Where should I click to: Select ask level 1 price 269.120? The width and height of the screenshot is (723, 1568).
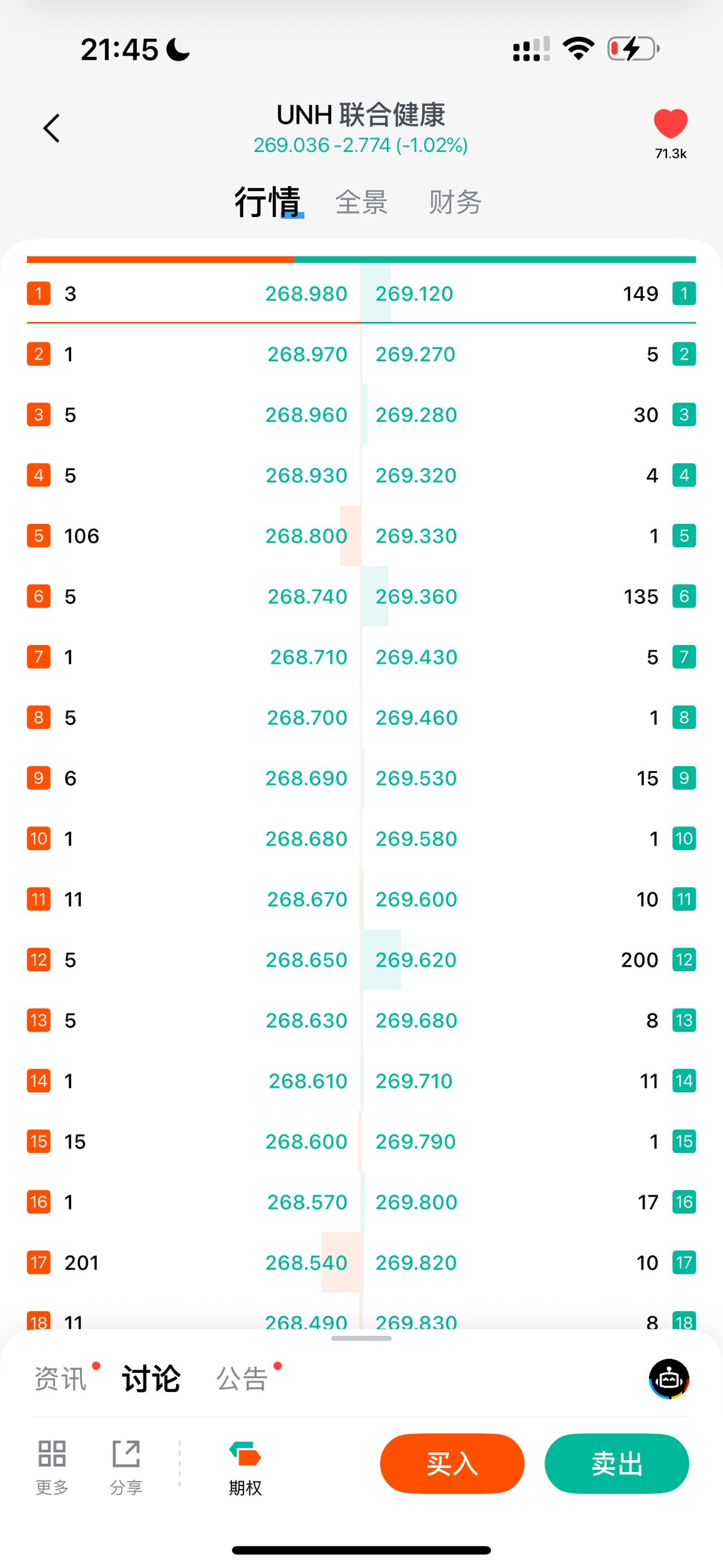[415, 294]
